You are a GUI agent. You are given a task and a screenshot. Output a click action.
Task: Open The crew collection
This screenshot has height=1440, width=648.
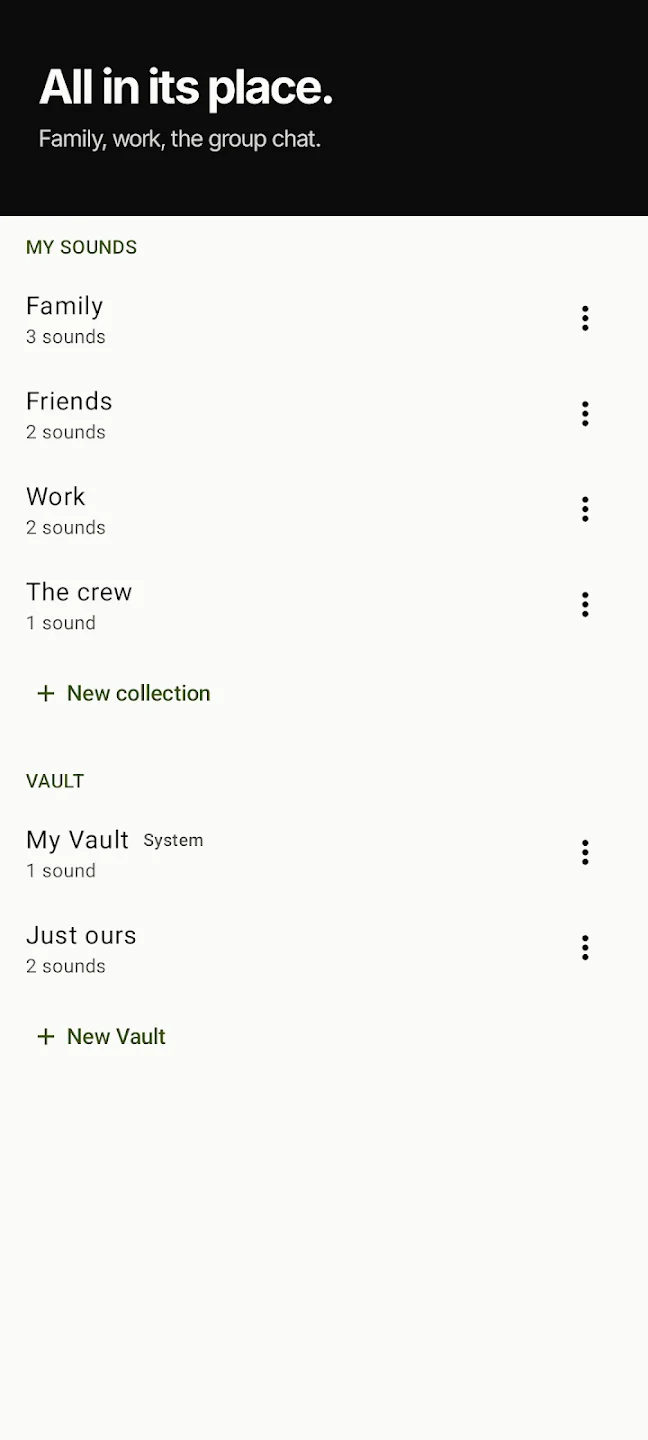[290, 605]
